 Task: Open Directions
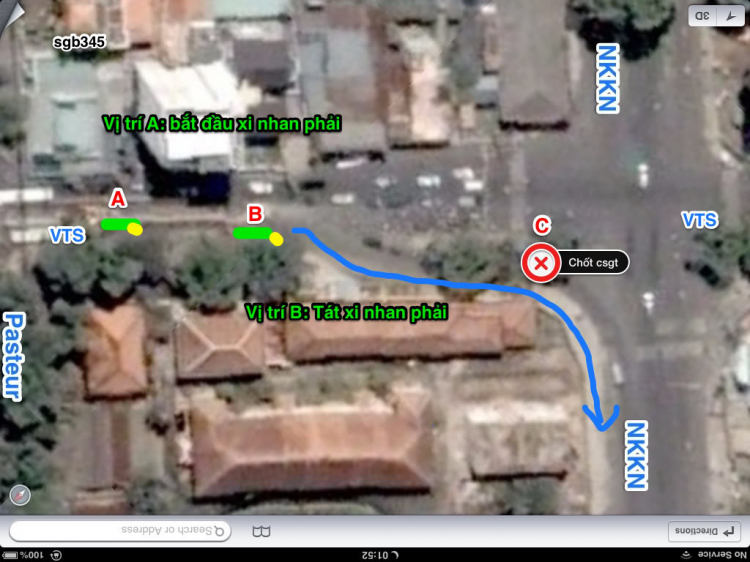pyautogui.click(x=704, y=531)
